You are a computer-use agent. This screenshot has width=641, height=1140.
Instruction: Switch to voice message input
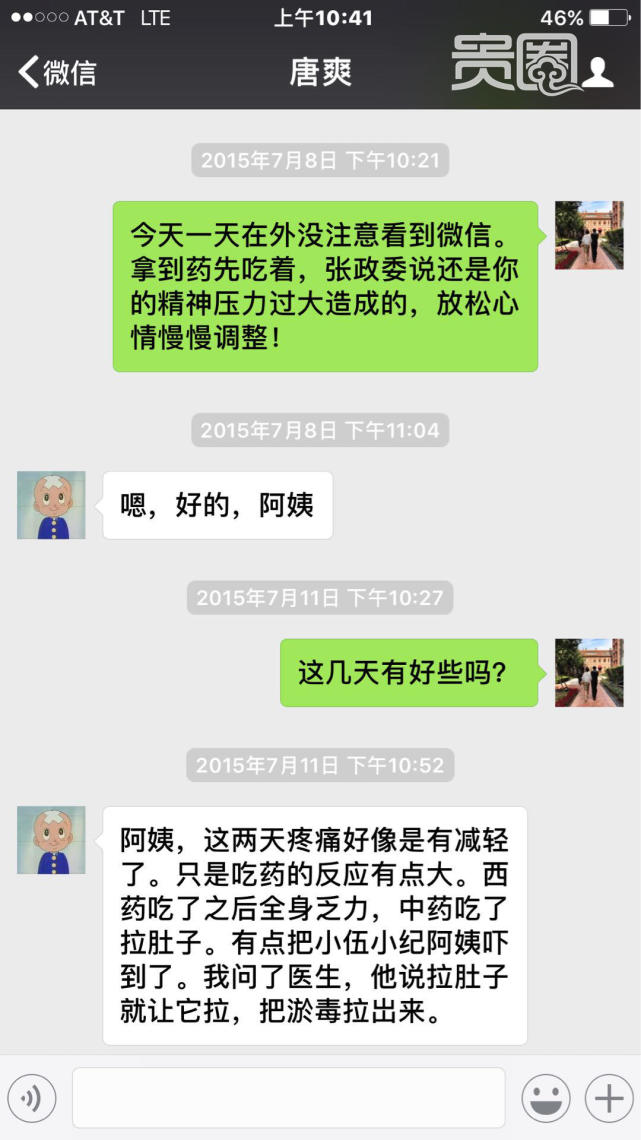click(32, 1098)
